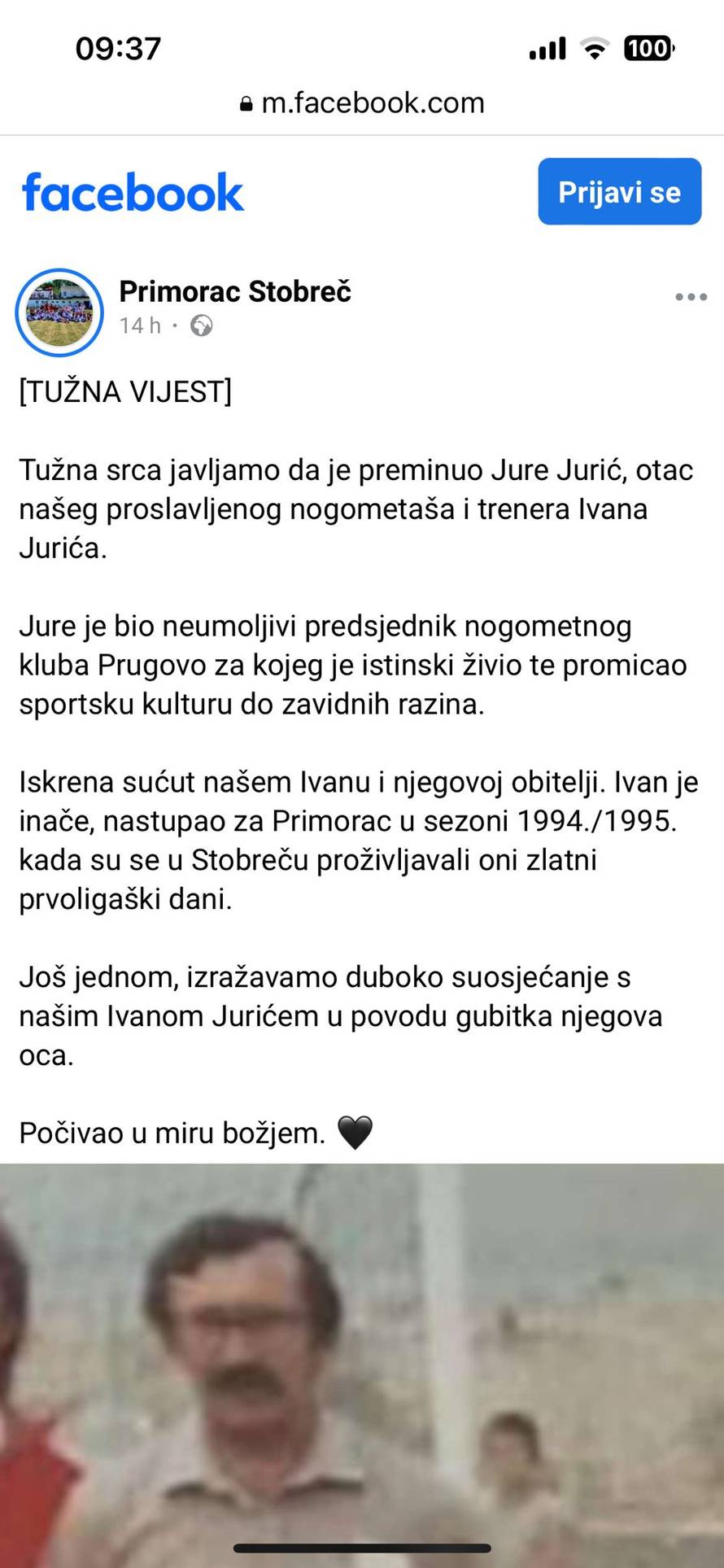This screenshot has height=1568, width=724.
Task: Expand post options via the ellipsis control
Action: 691,296
